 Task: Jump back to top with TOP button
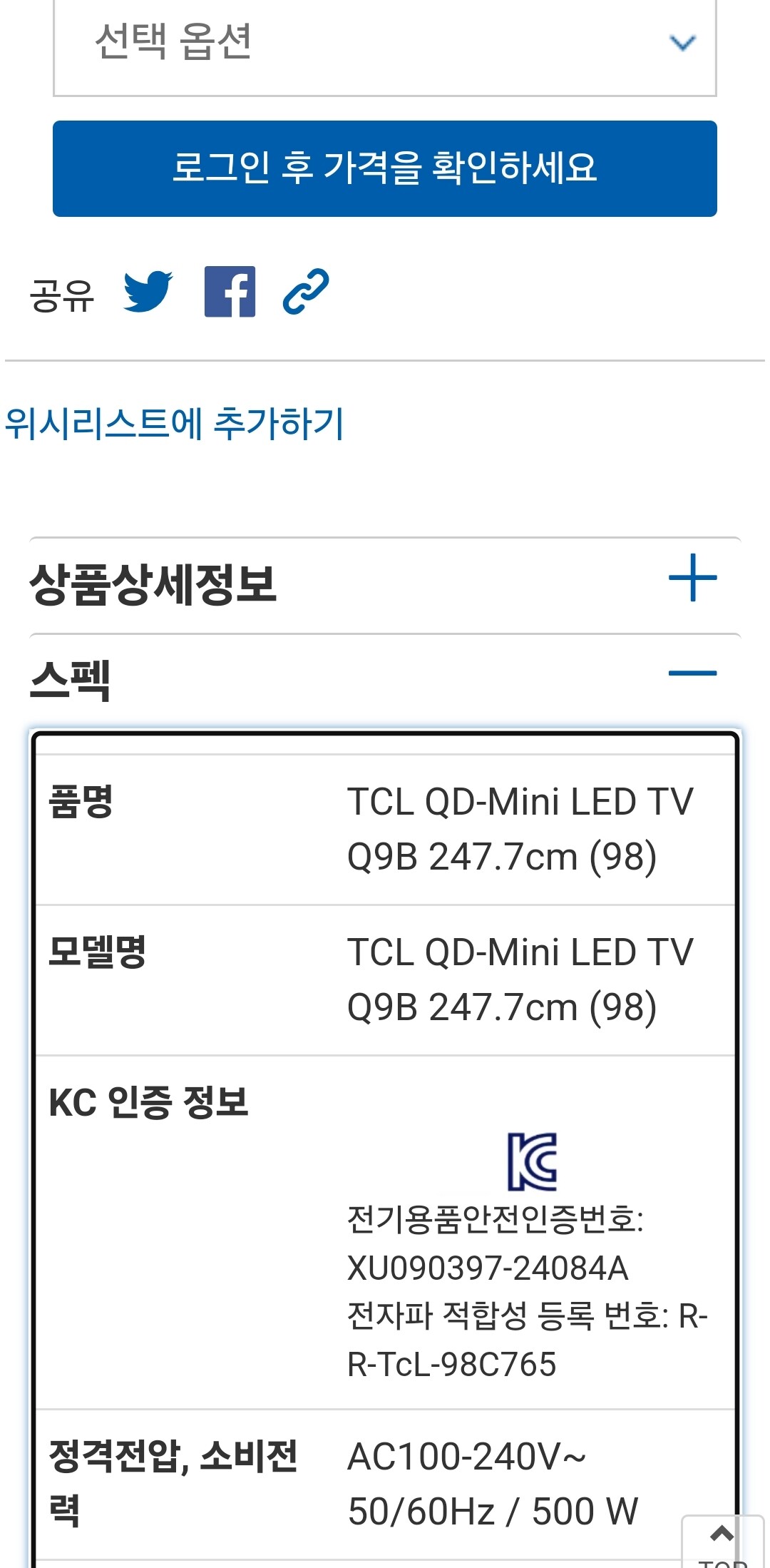click(722, 1542)
